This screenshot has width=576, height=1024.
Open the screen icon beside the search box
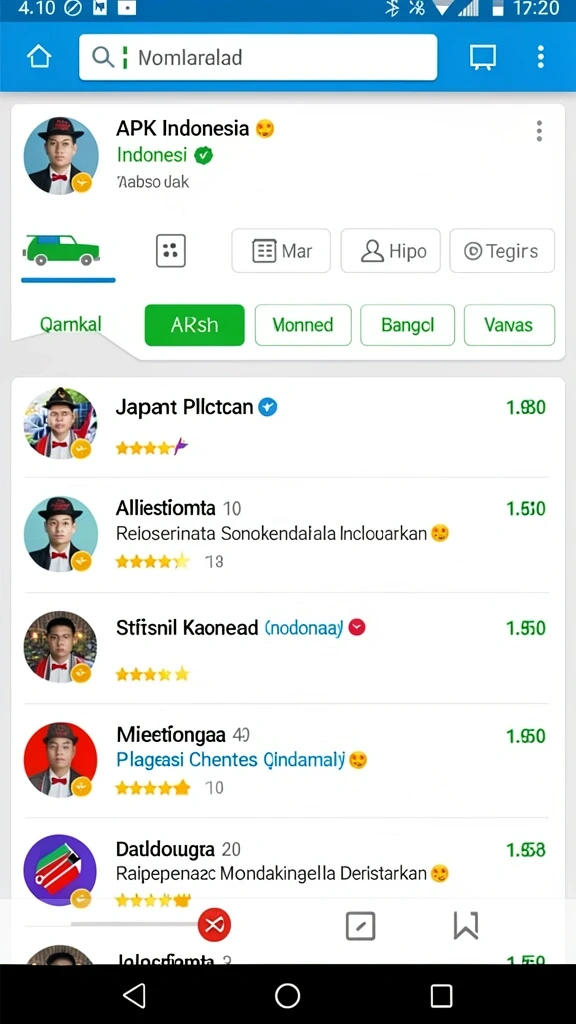(x=483, y=57)
